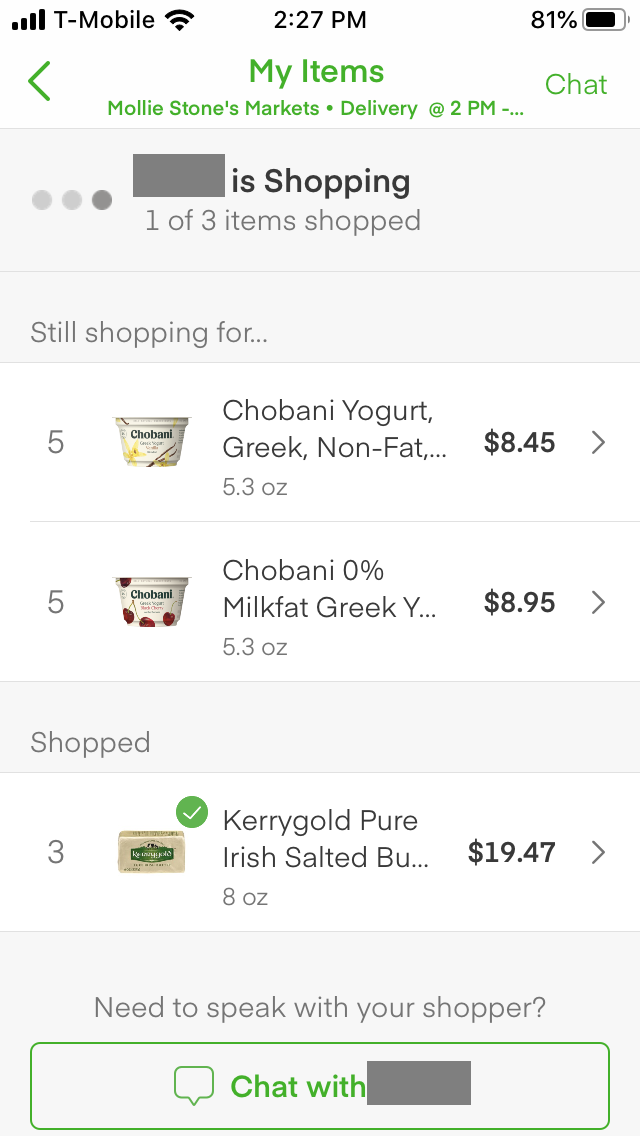This screenshot has height=1136, width=640.
Task: Open Chat from the top bar
Action: click(575, 84)
